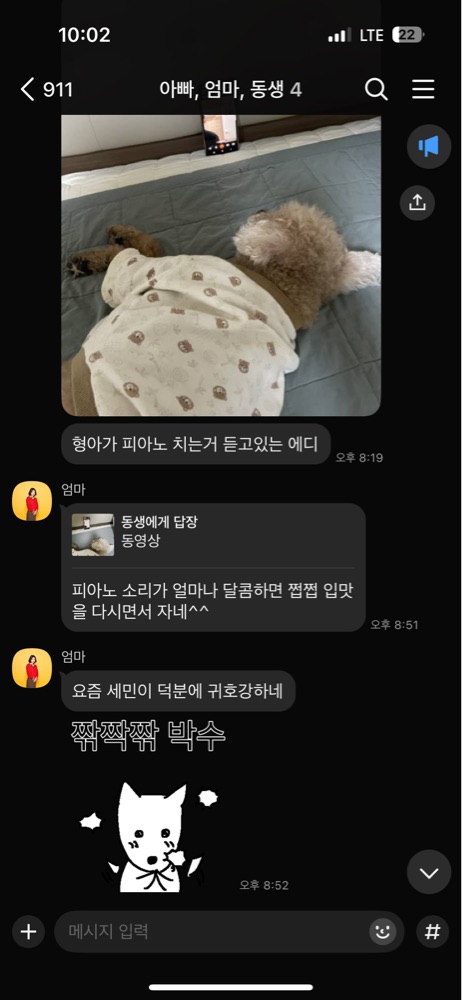The height and width of the screenshot is (1000, 462).
Task: Search within this chat room
Action: [376, 90]
